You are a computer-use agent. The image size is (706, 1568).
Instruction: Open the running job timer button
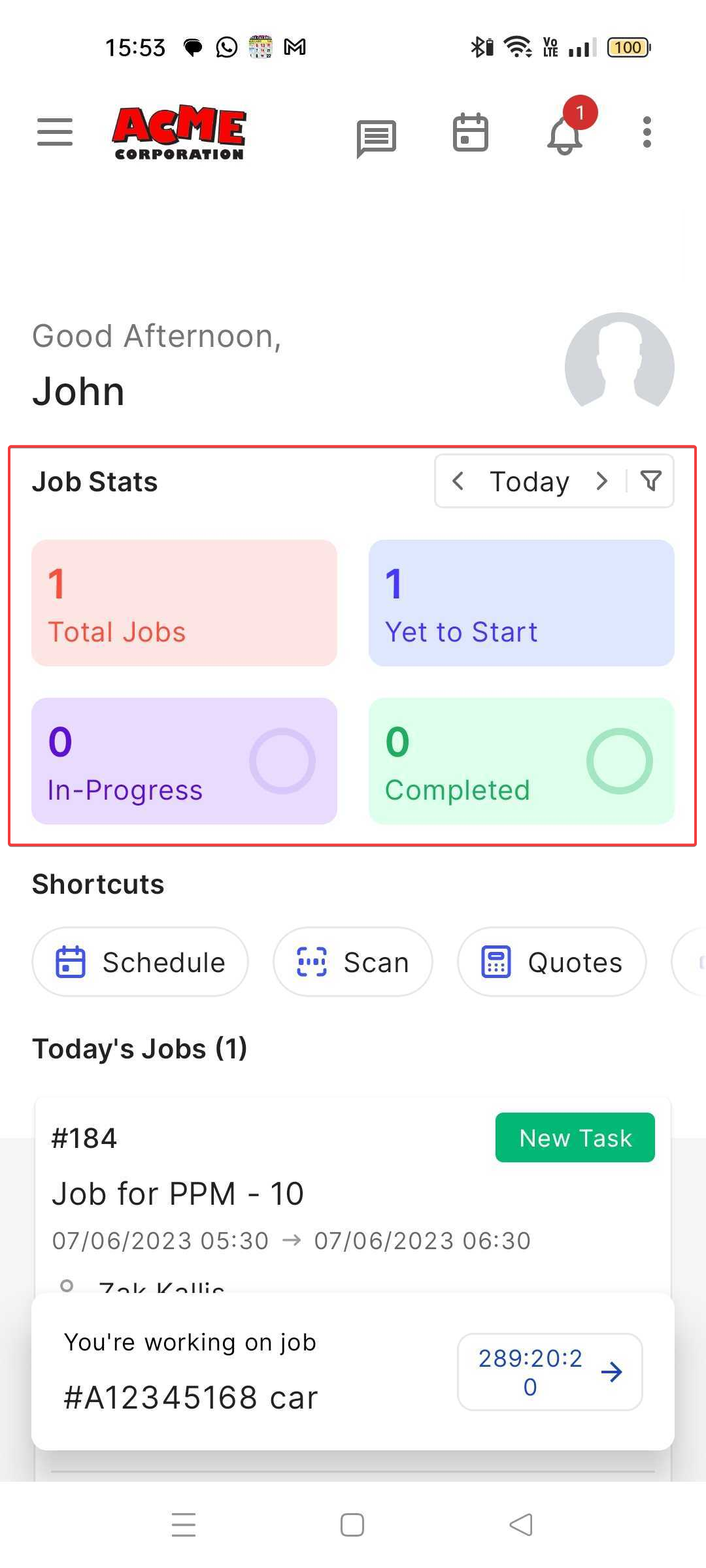pos(550,1372)
